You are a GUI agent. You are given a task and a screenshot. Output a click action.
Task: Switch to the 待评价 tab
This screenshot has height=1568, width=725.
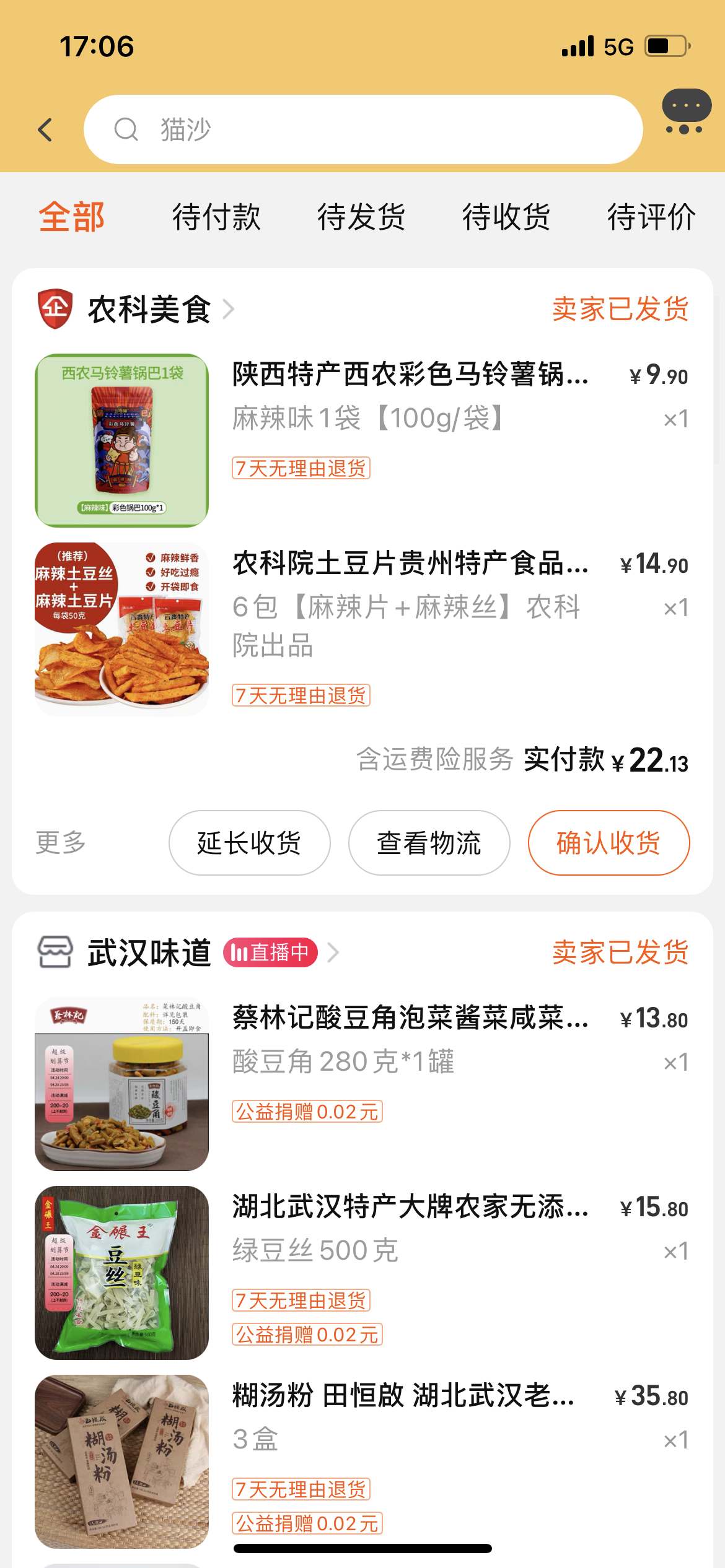click(651, 217)
